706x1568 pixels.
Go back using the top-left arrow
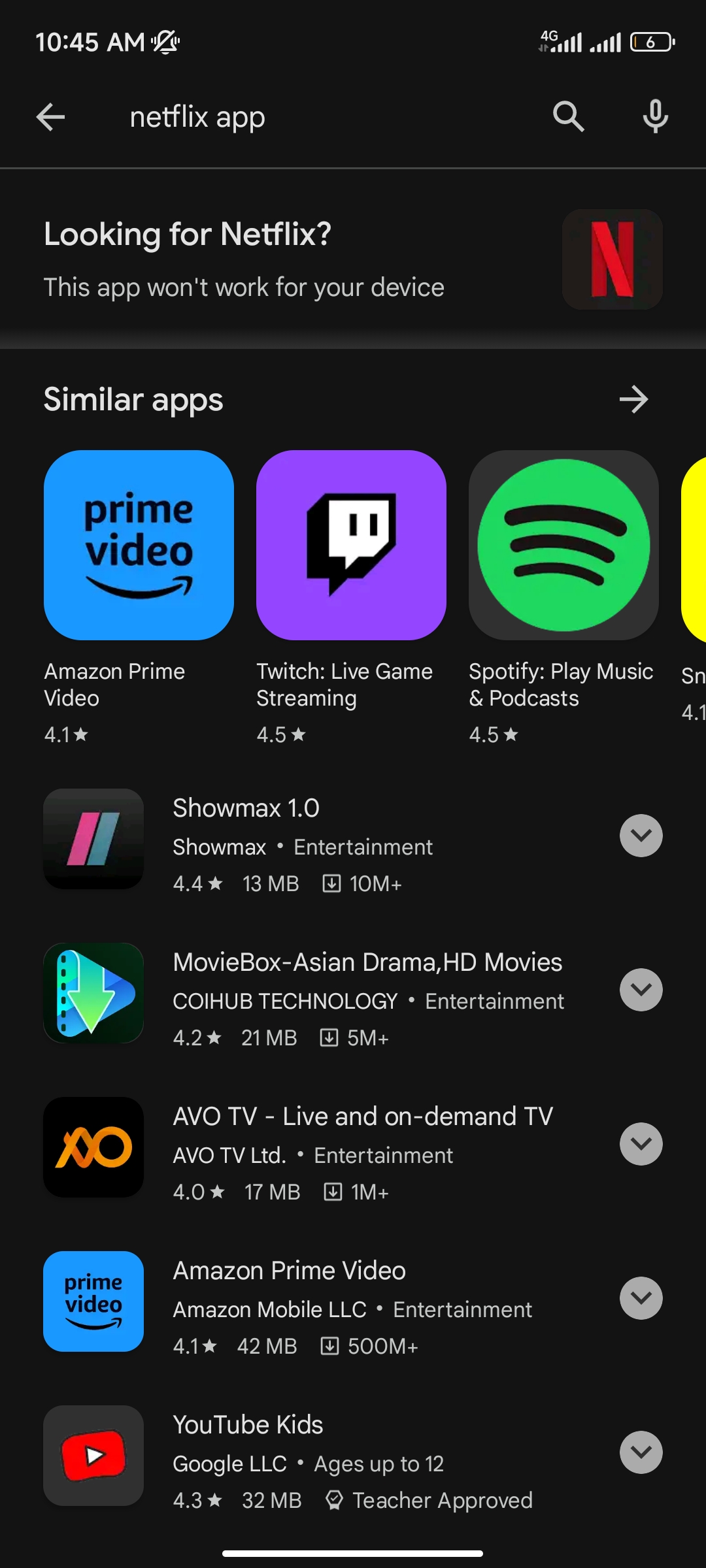point(50,118)
